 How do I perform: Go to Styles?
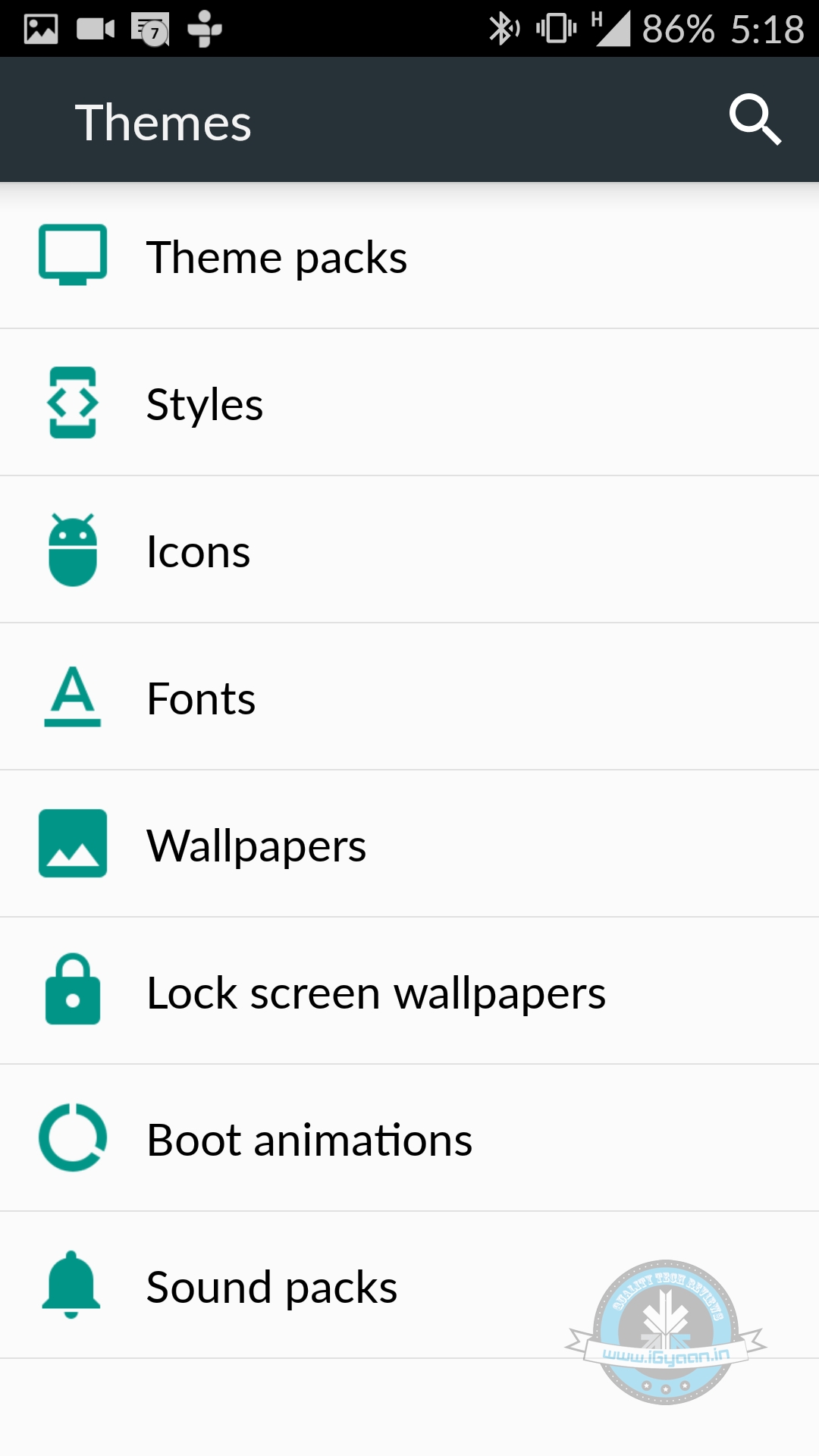point(205,403)
